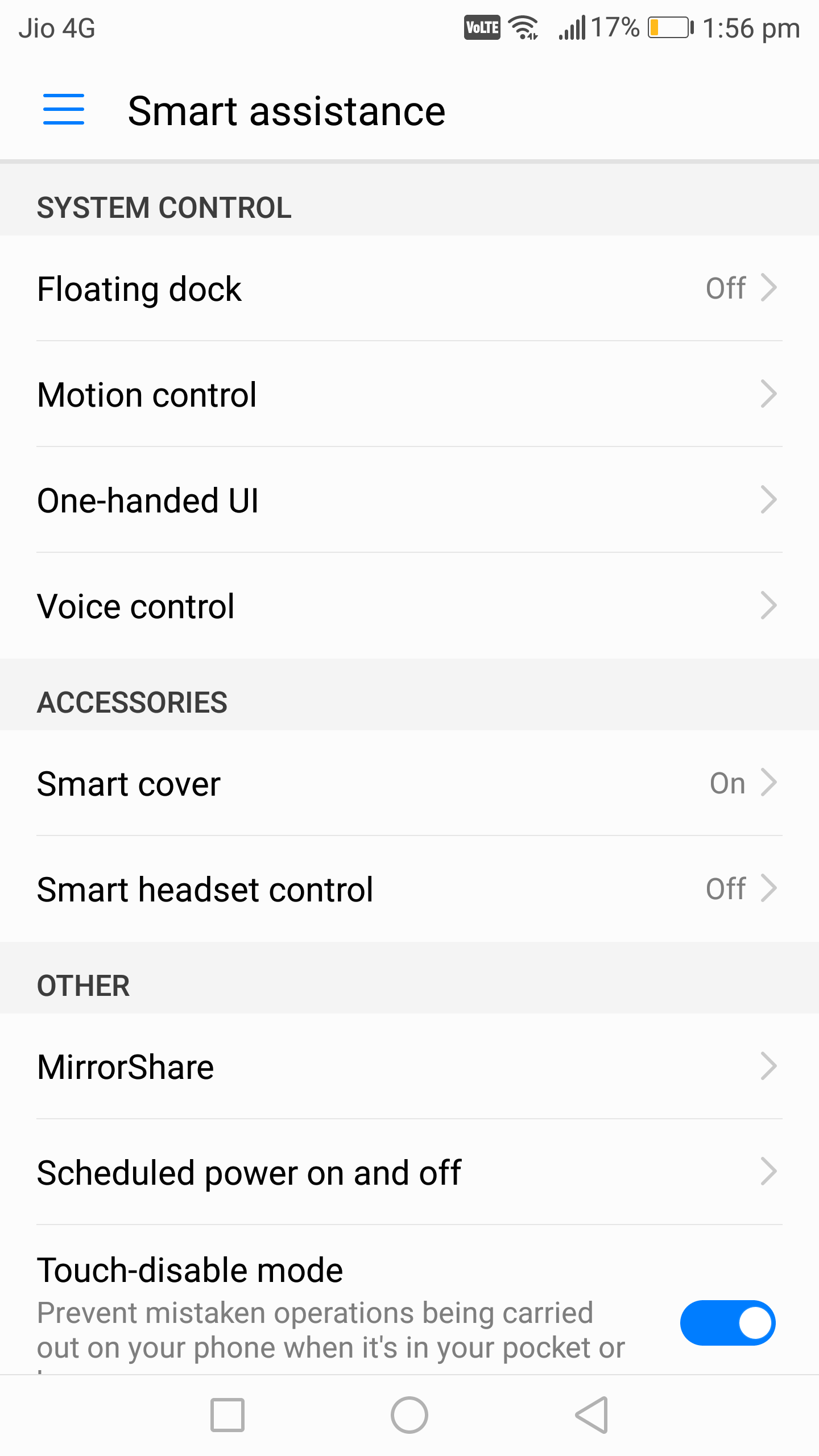Open the hamburger drawer menu
Screen dimensions: 819x1456
64,110
